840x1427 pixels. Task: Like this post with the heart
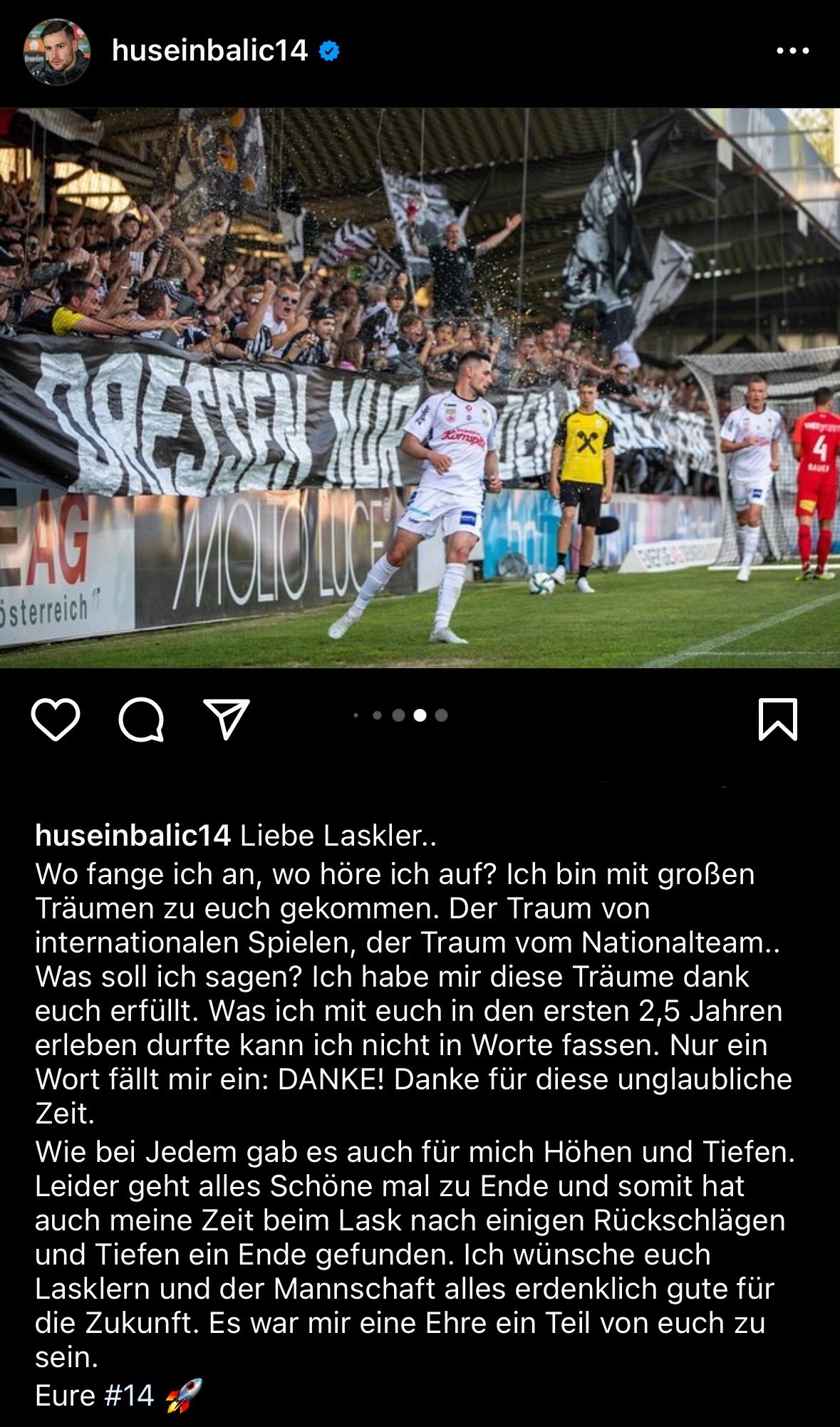coord(56,720)
